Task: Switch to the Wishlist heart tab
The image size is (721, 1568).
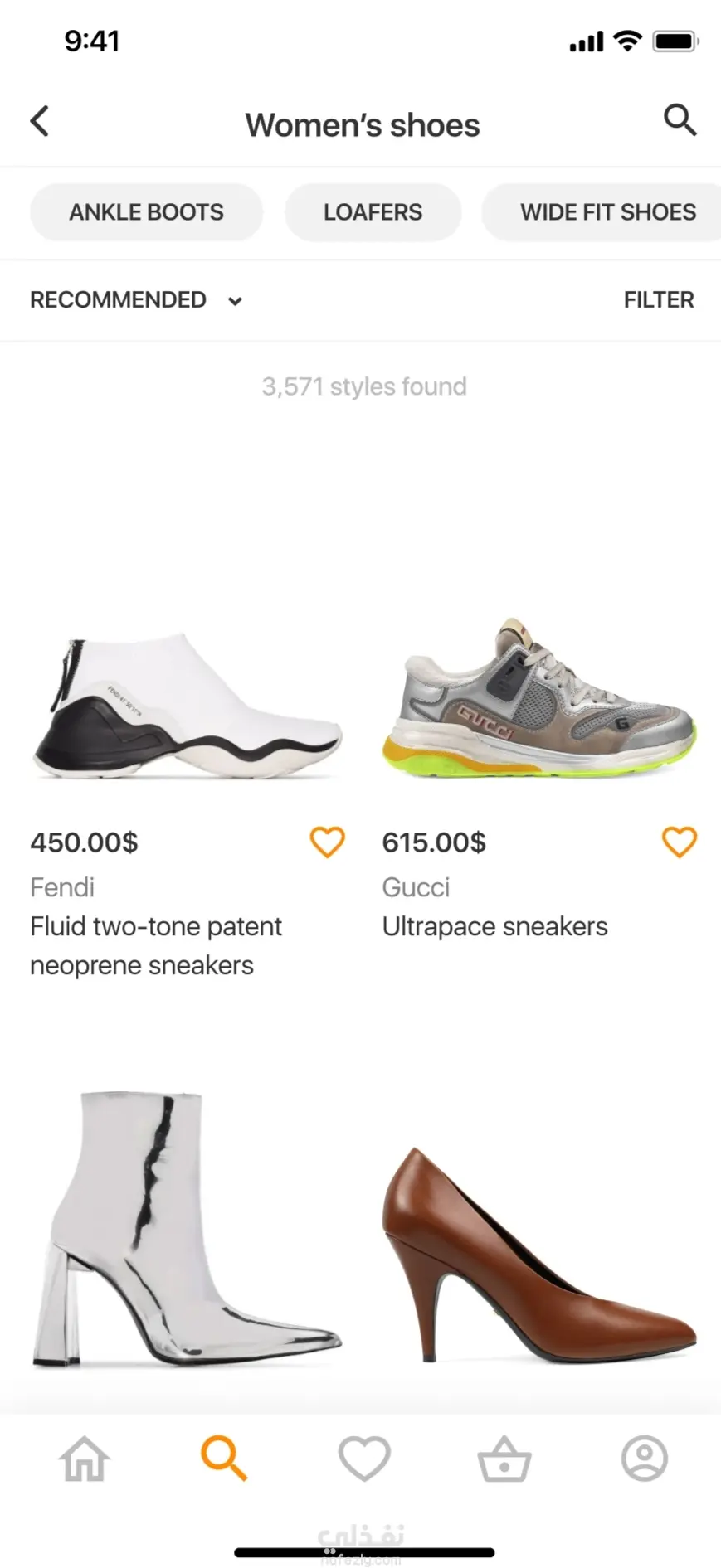Action: tap(363, 1459)
